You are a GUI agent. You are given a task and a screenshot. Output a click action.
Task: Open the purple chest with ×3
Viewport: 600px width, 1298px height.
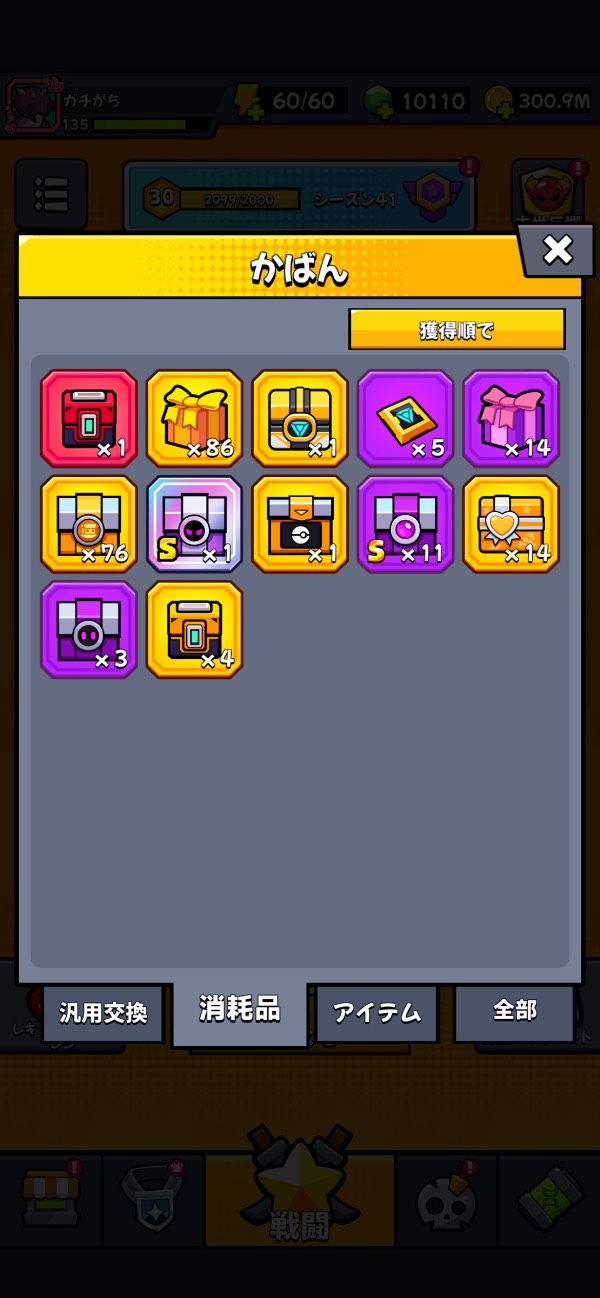coord(89,630)
